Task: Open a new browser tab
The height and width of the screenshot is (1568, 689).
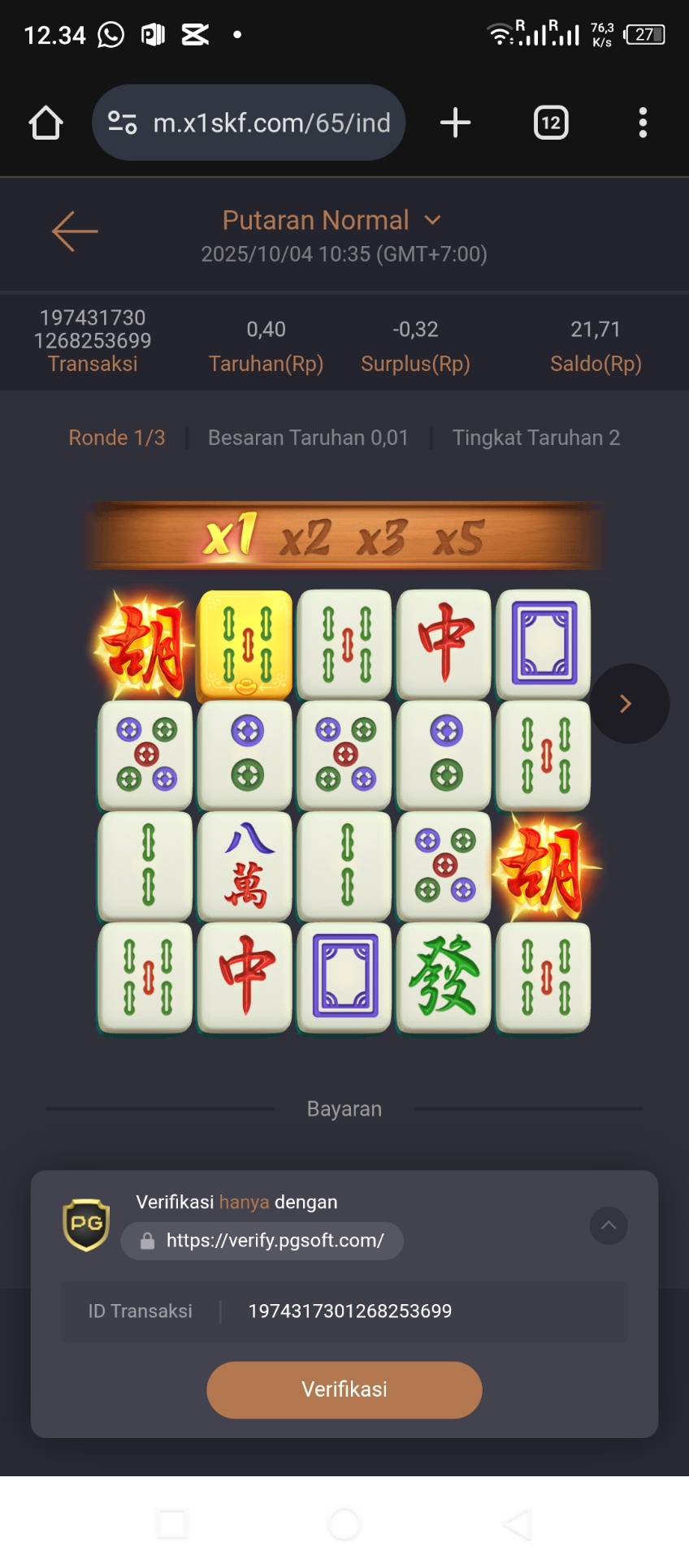Action: (x=455, y=123)
